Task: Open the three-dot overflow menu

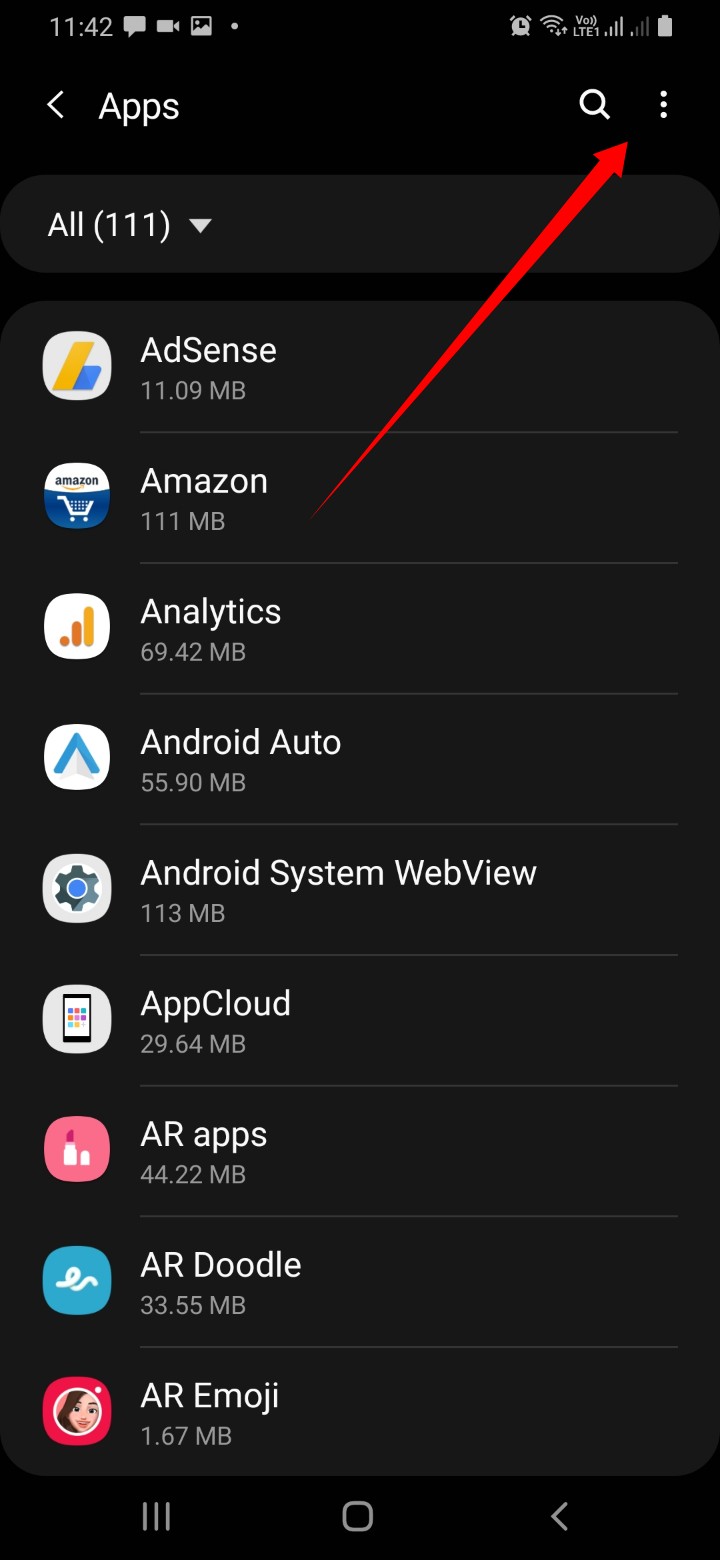Action: point(663,104)
